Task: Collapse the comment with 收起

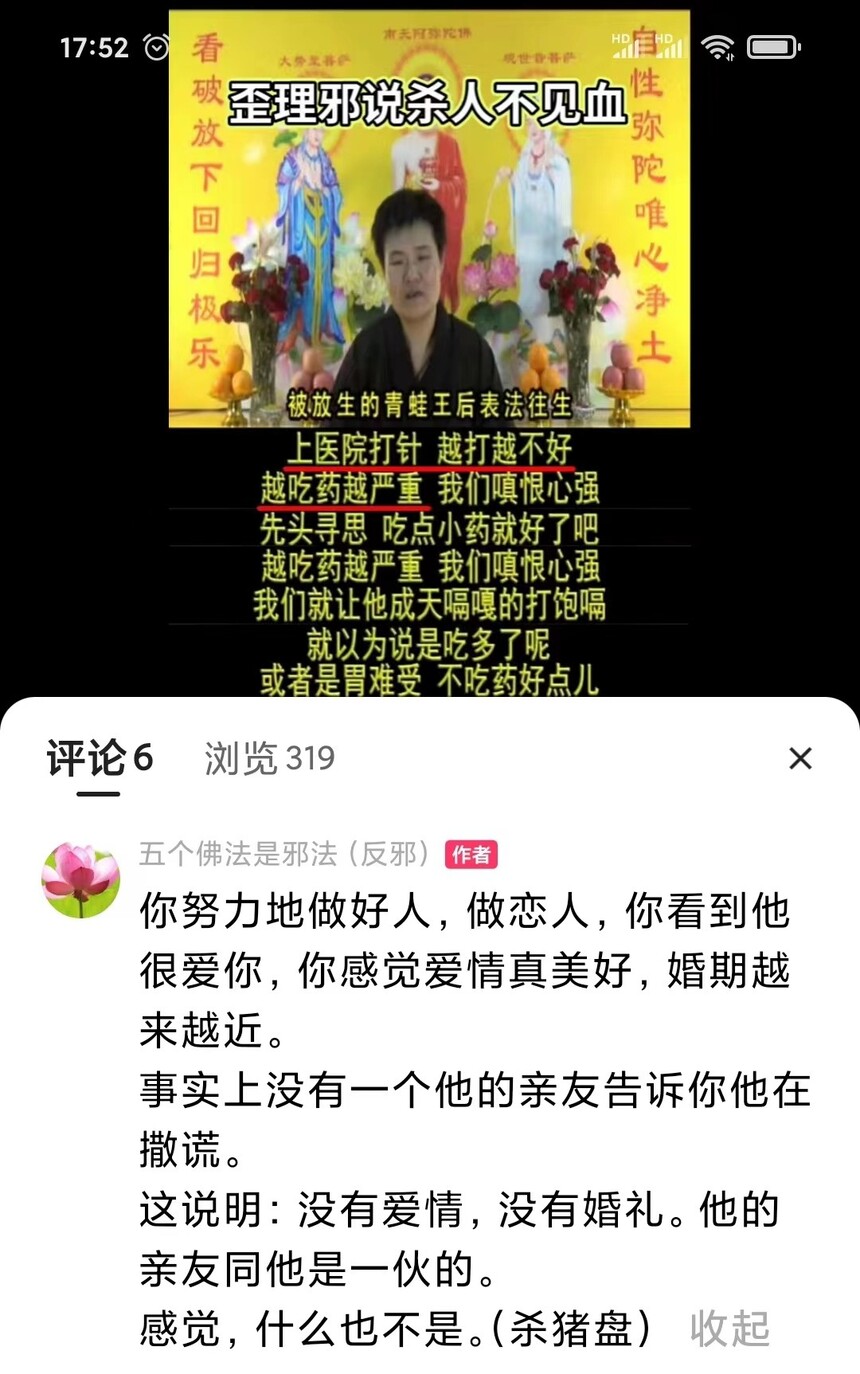Action: point(730,1329)
